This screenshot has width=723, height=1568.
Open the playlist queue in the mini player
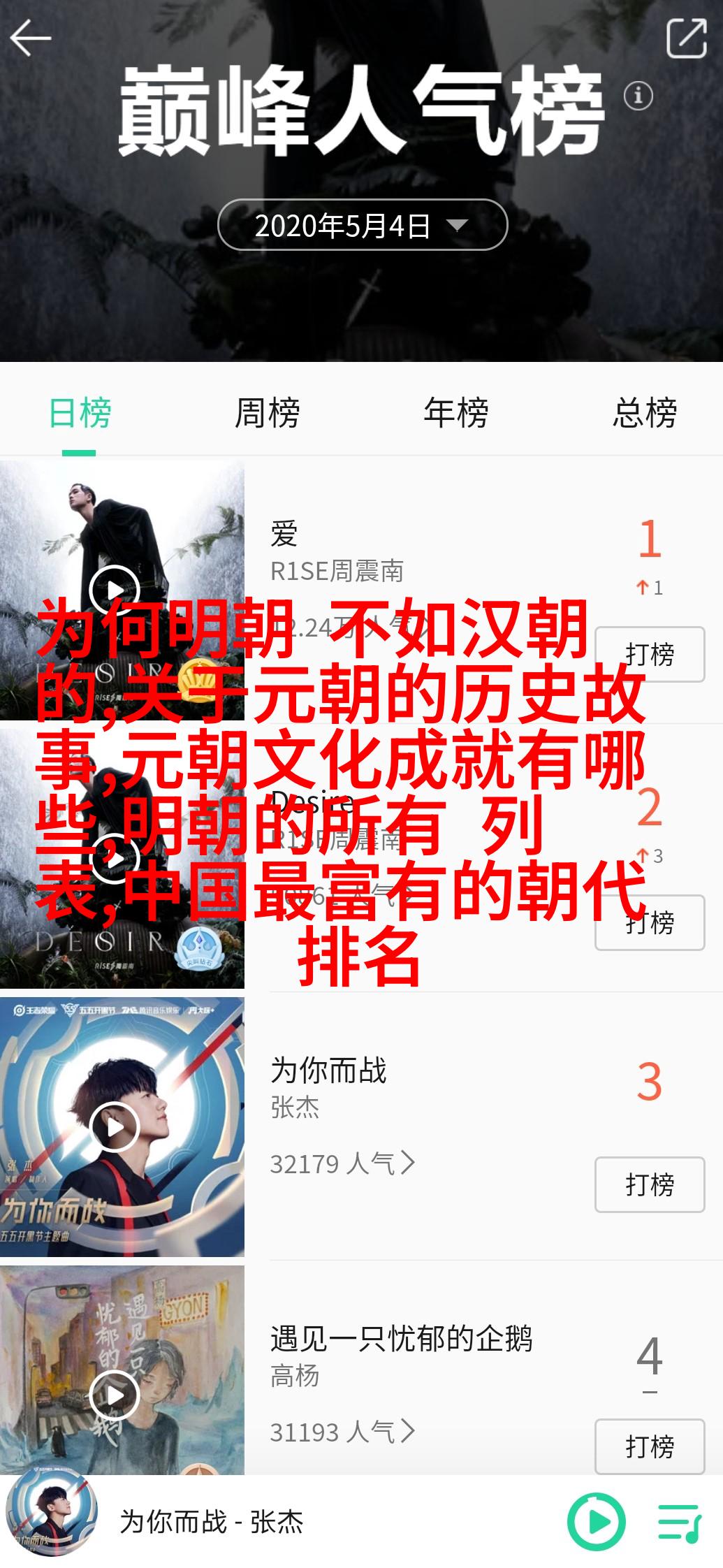pyautogui.click(x=679, y=1523)
